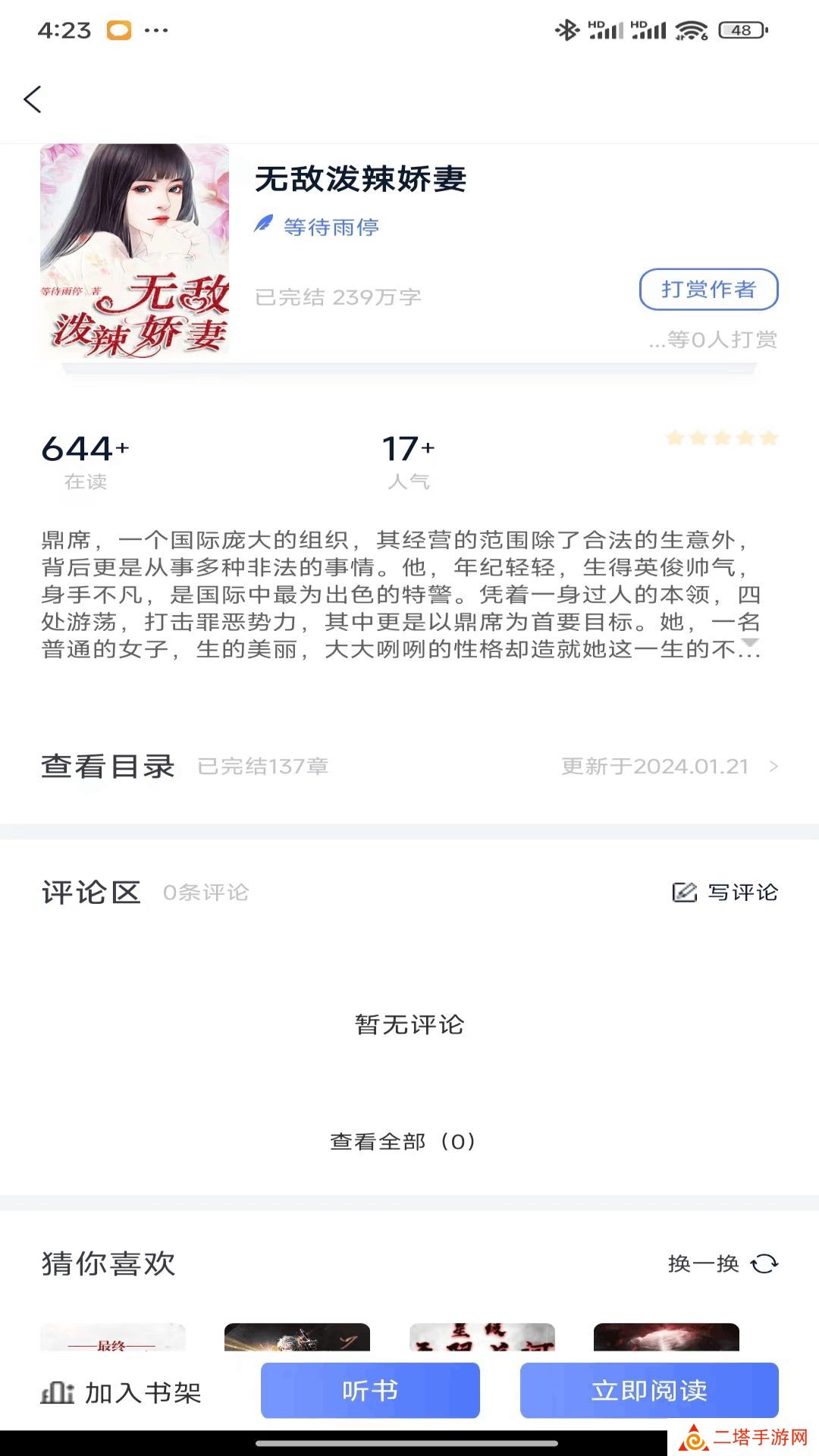
Task: Expand the full book description
Action: [749, 644]
